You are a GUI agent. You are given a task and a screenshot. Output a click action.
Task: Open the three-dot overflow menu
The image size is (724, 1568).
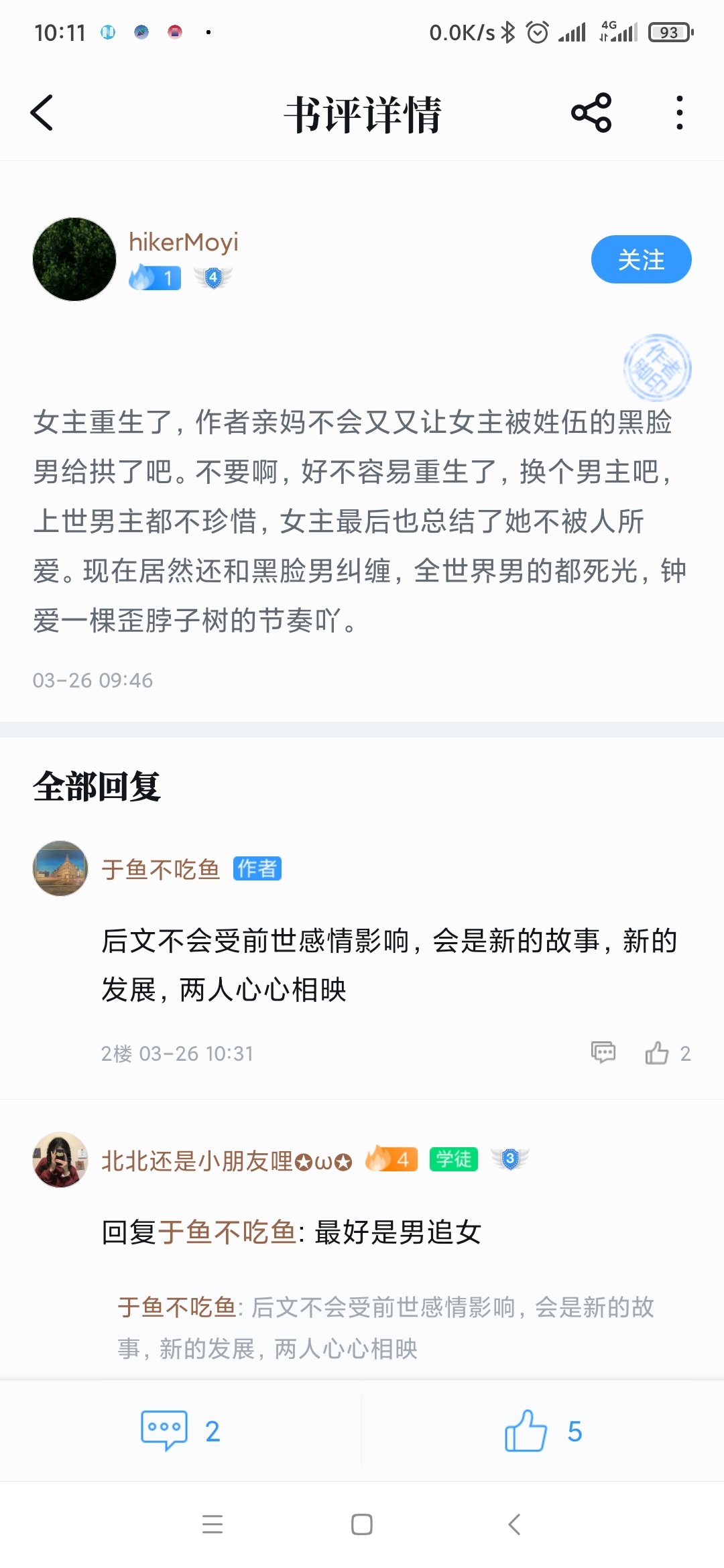coord(679,113)
